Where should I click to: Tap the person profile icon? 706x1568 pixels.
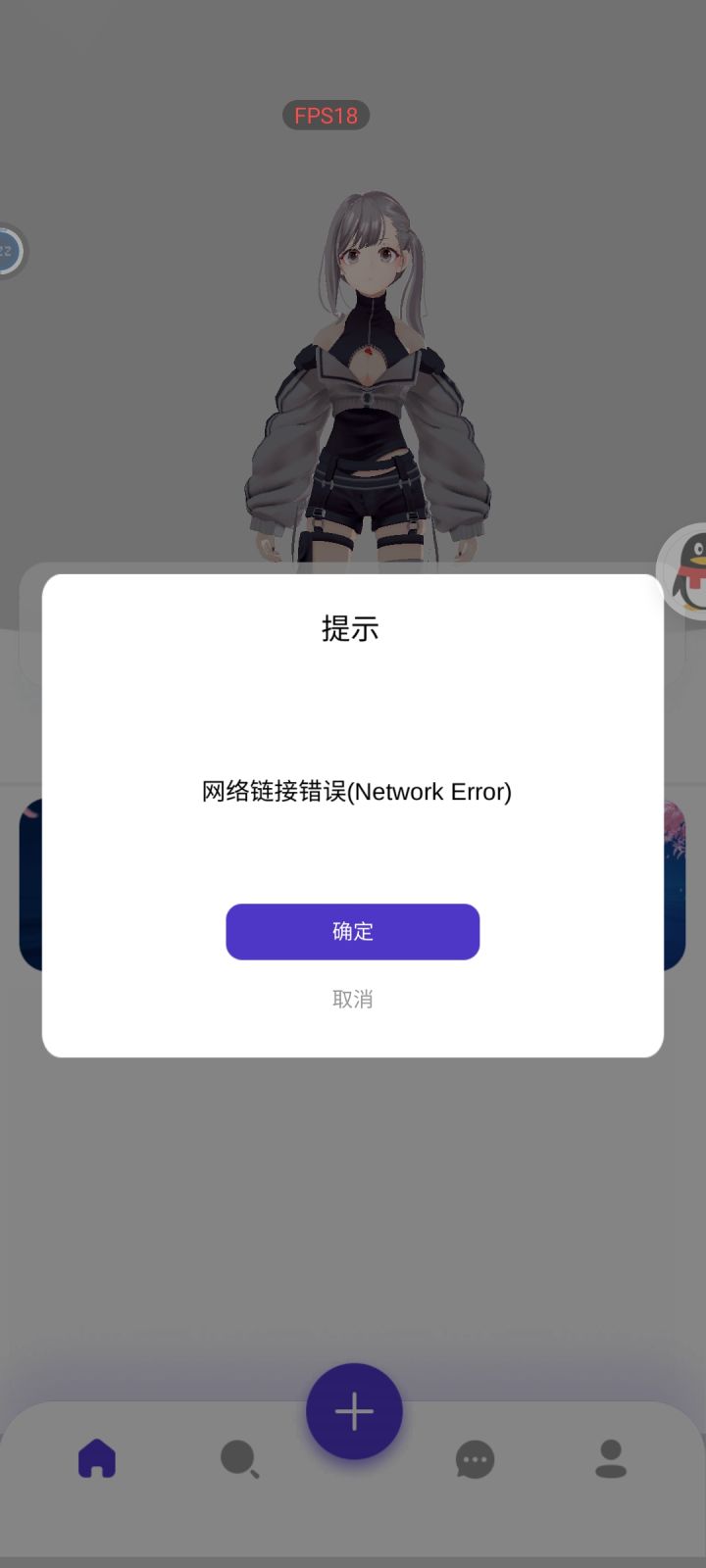[610, 1459]
